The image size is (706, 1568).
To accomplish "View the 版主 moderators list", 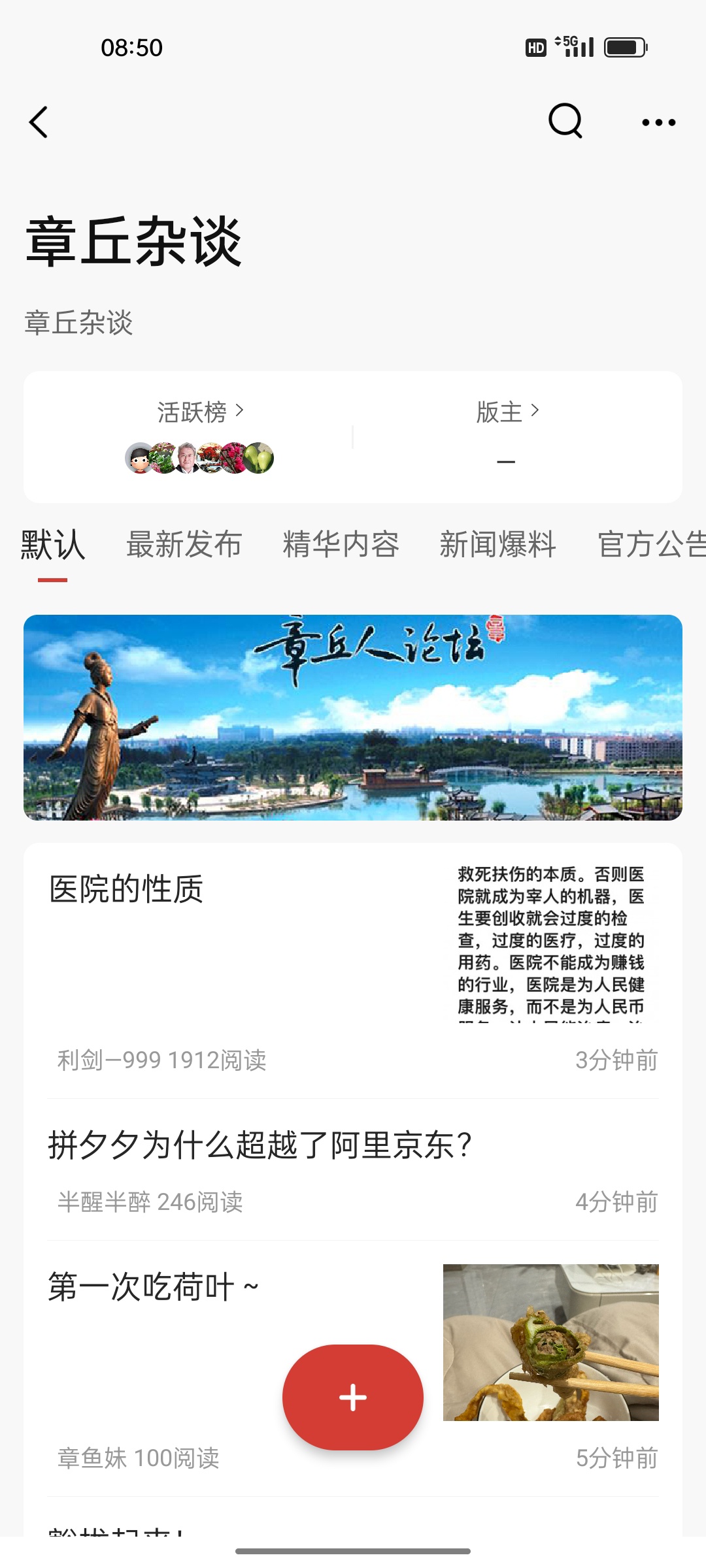I will (x=507, y=412).
